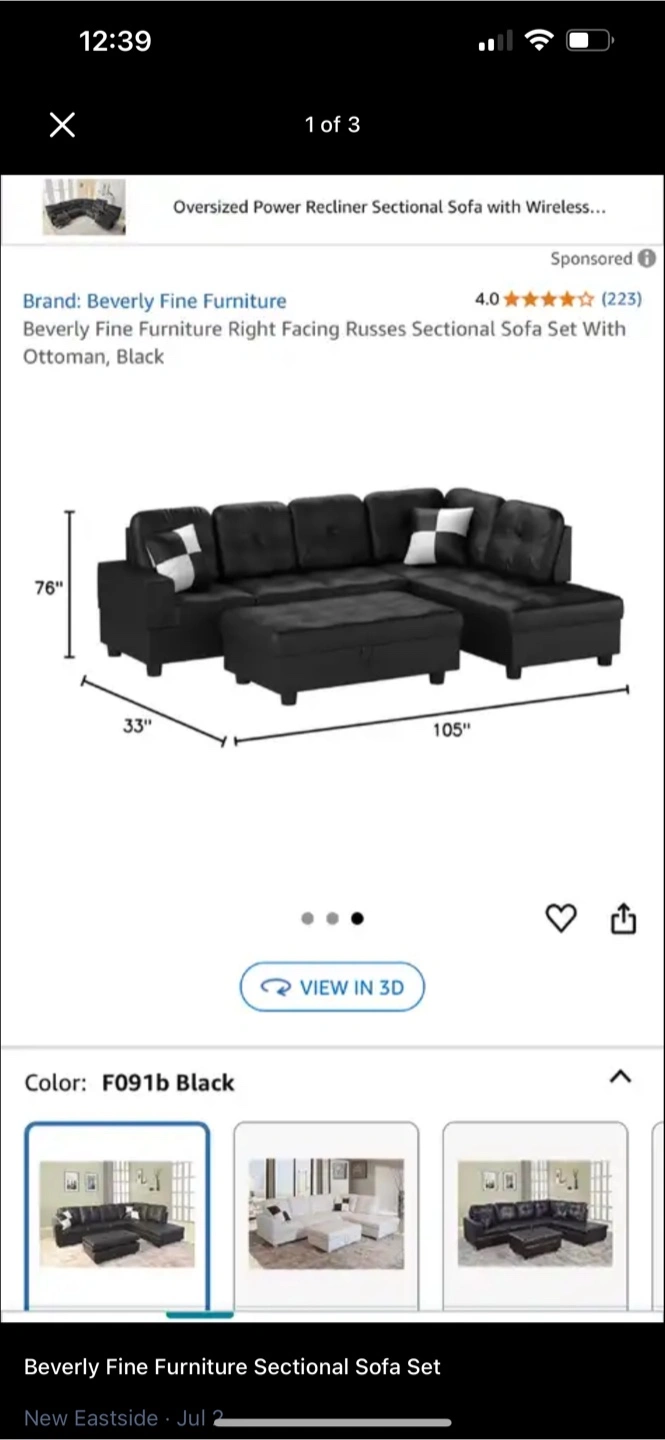Close the photo viewer
Screen dimensions: 665x1440
62,125
